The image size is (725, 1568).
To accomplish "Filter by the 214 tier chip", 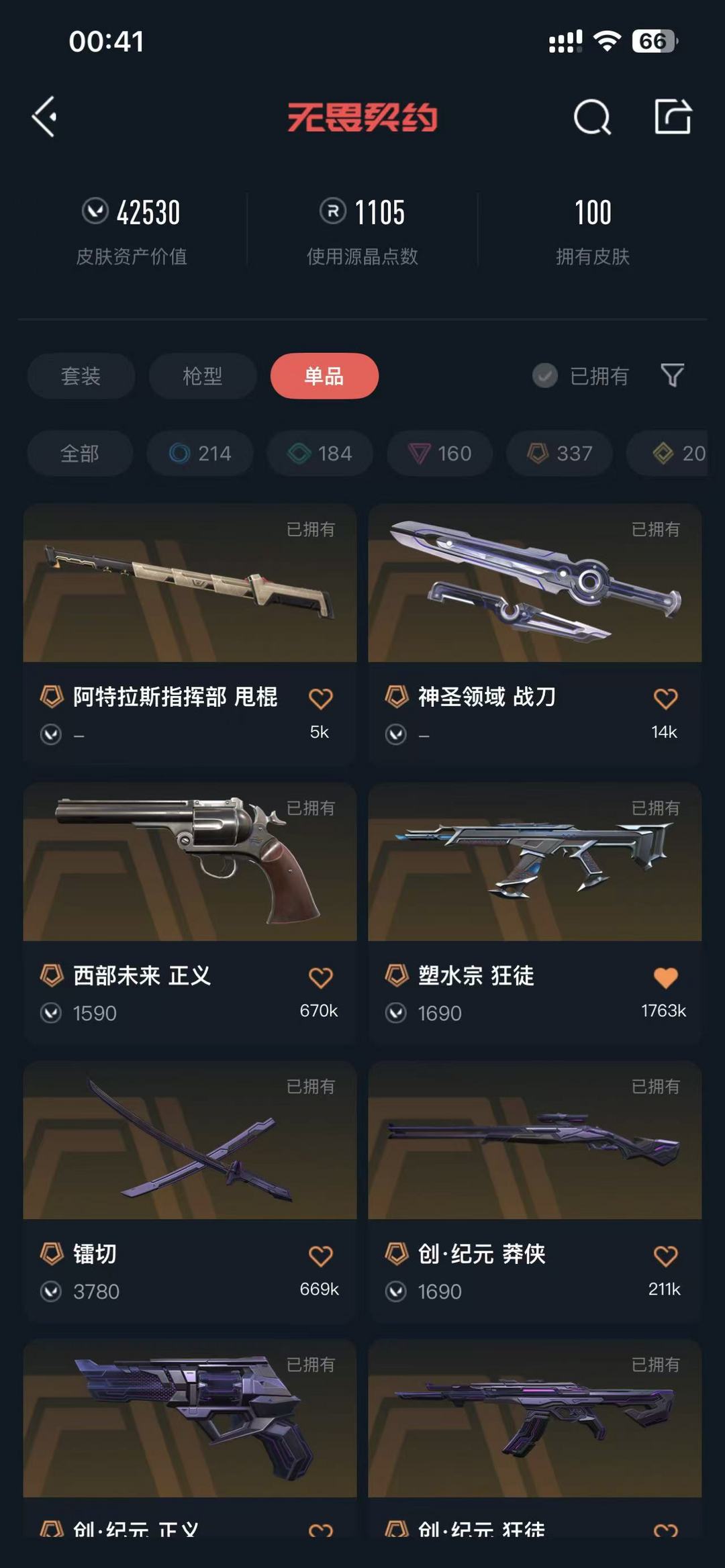I will point(200,454).
